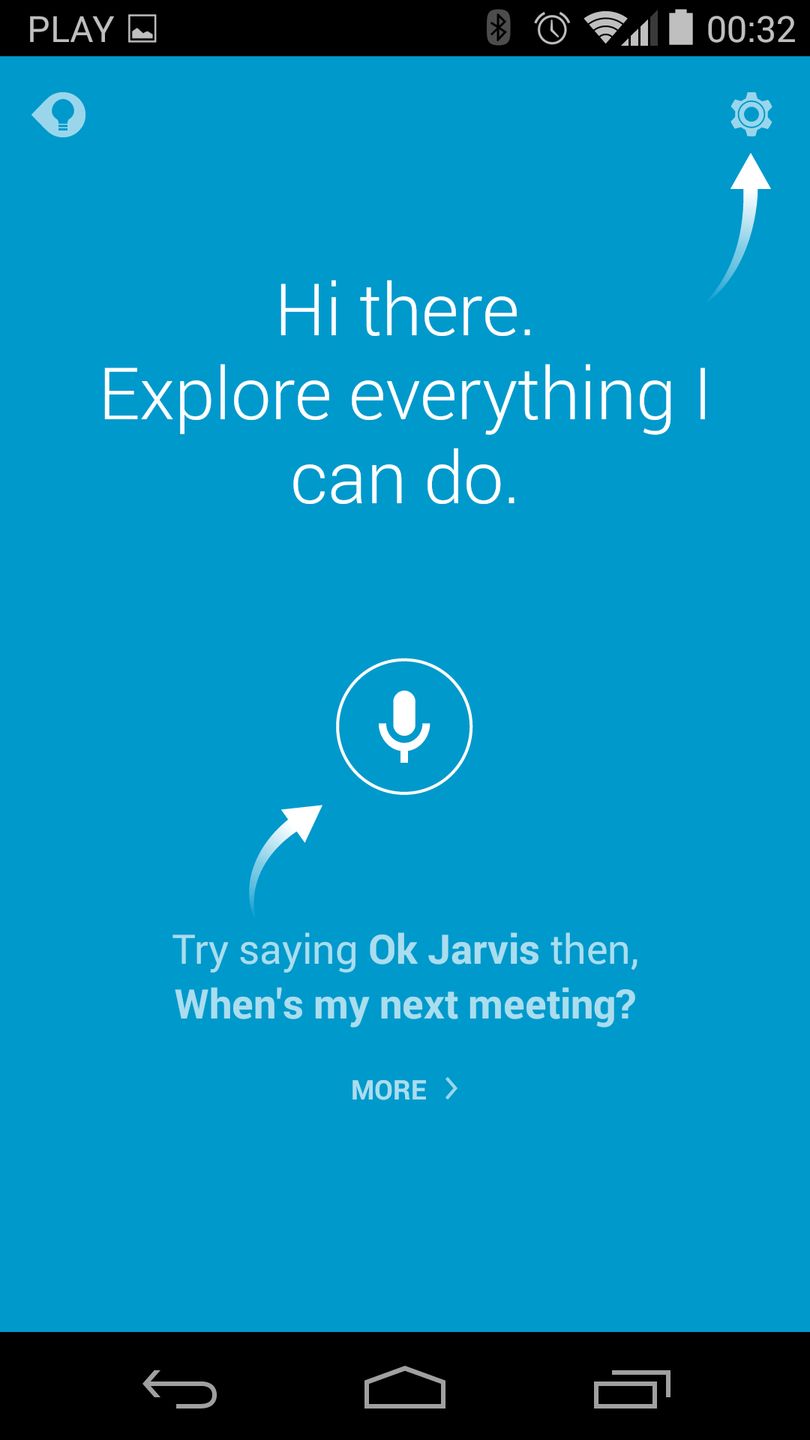Open the settings gear in the top right
810x1440 pixels.
tap(750, 114)
